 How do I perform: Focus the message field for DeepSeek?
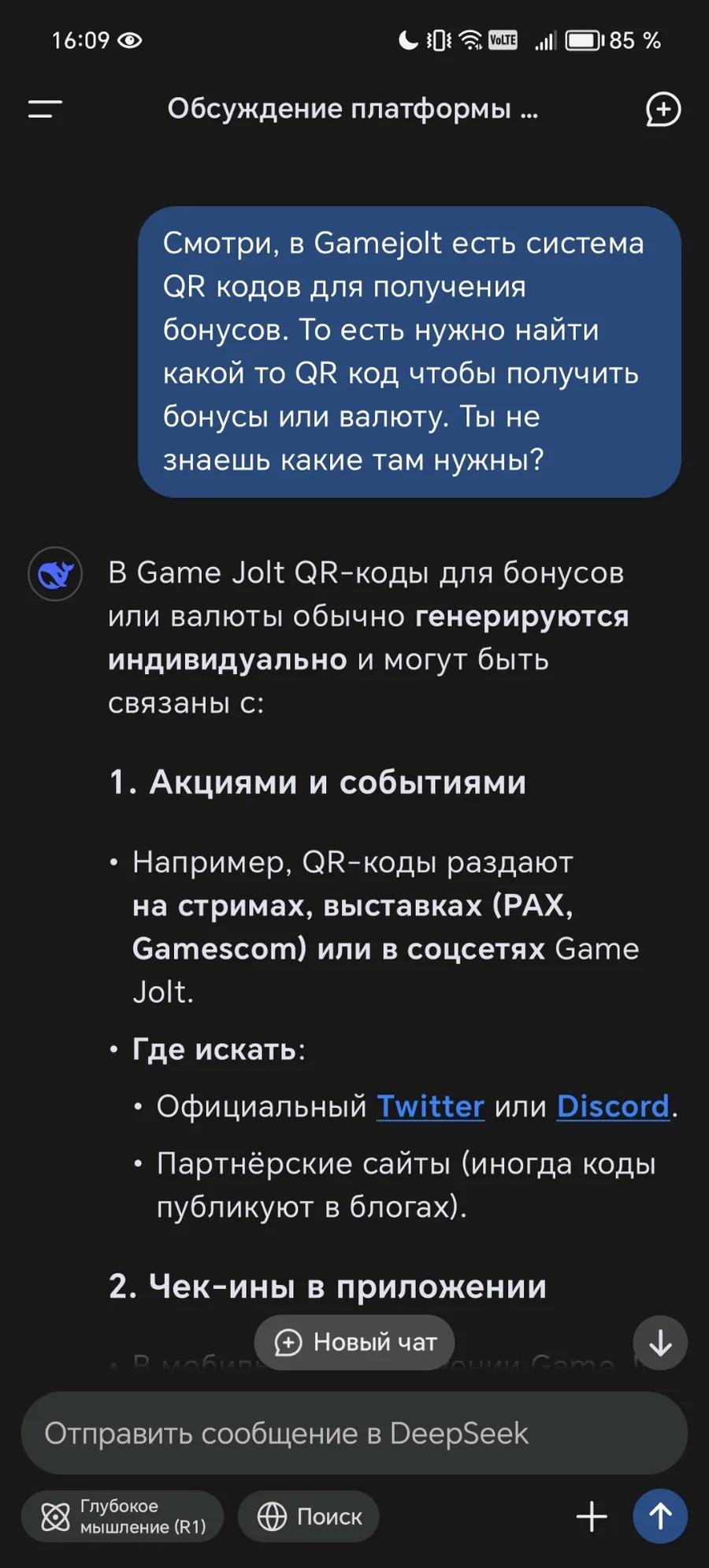tap(354, 1433)
